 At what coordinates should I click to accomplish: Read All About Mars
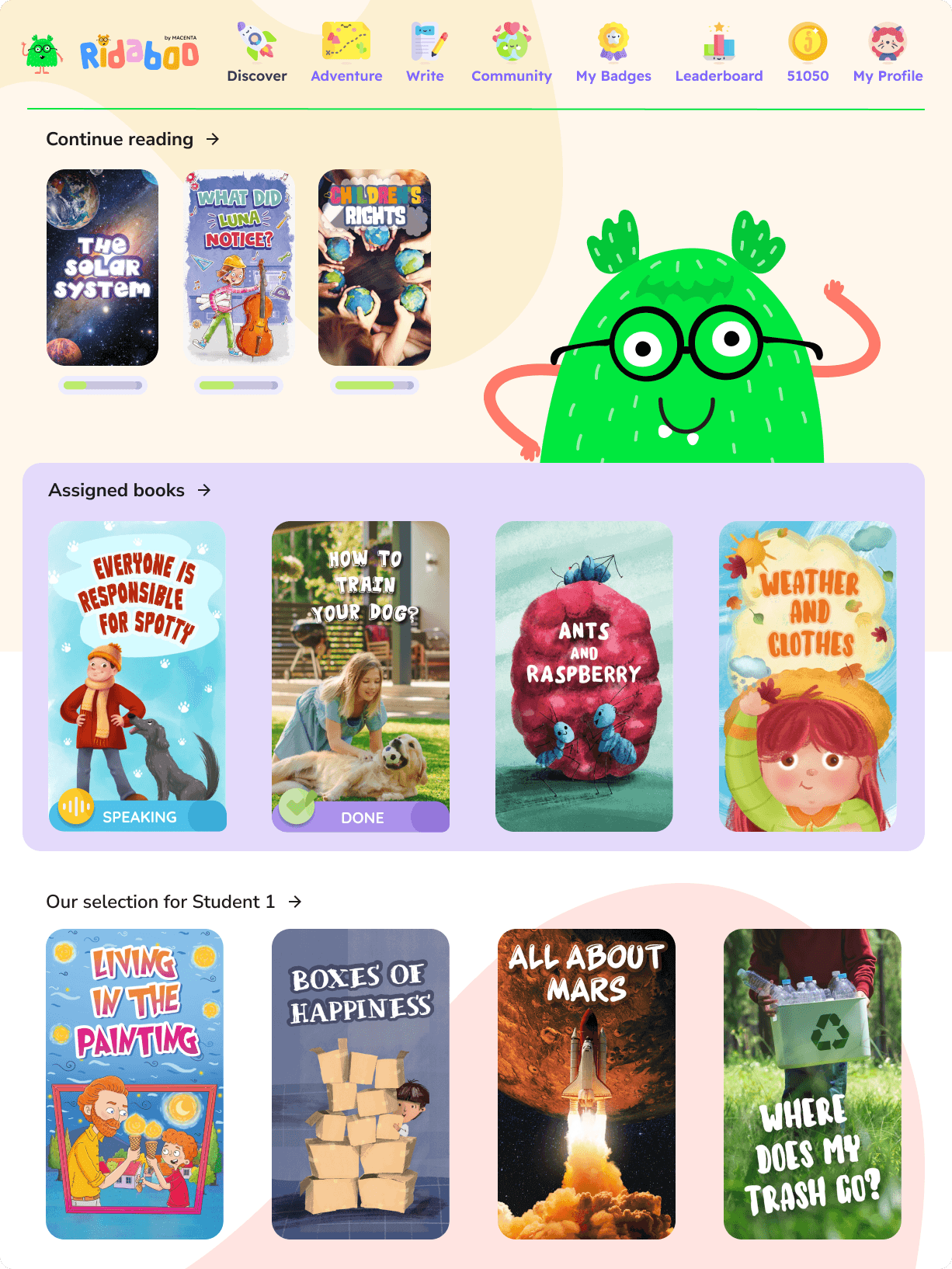tap(586, 1083)
